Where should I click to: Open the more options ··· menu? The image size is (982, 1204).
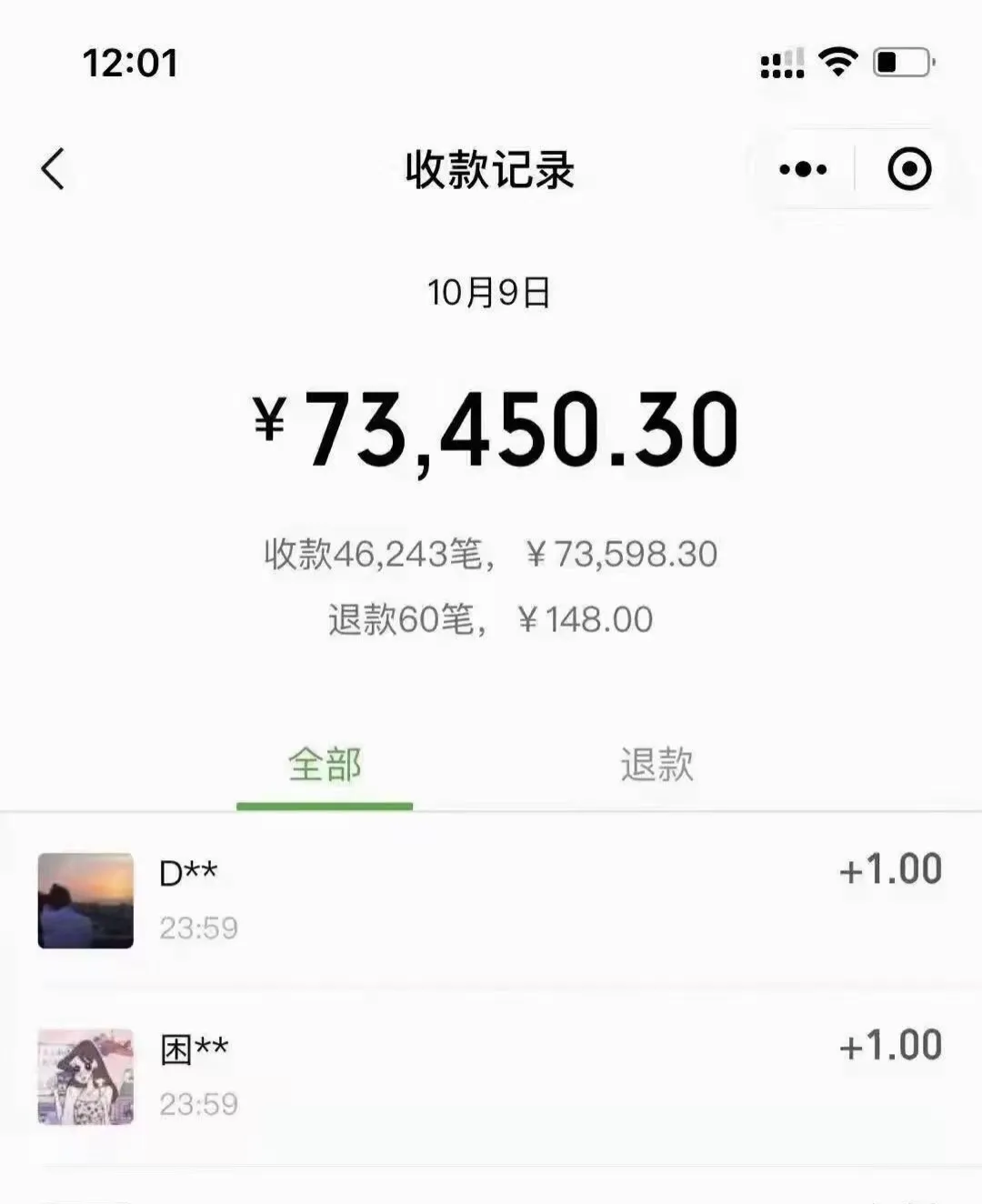(801, 169)
